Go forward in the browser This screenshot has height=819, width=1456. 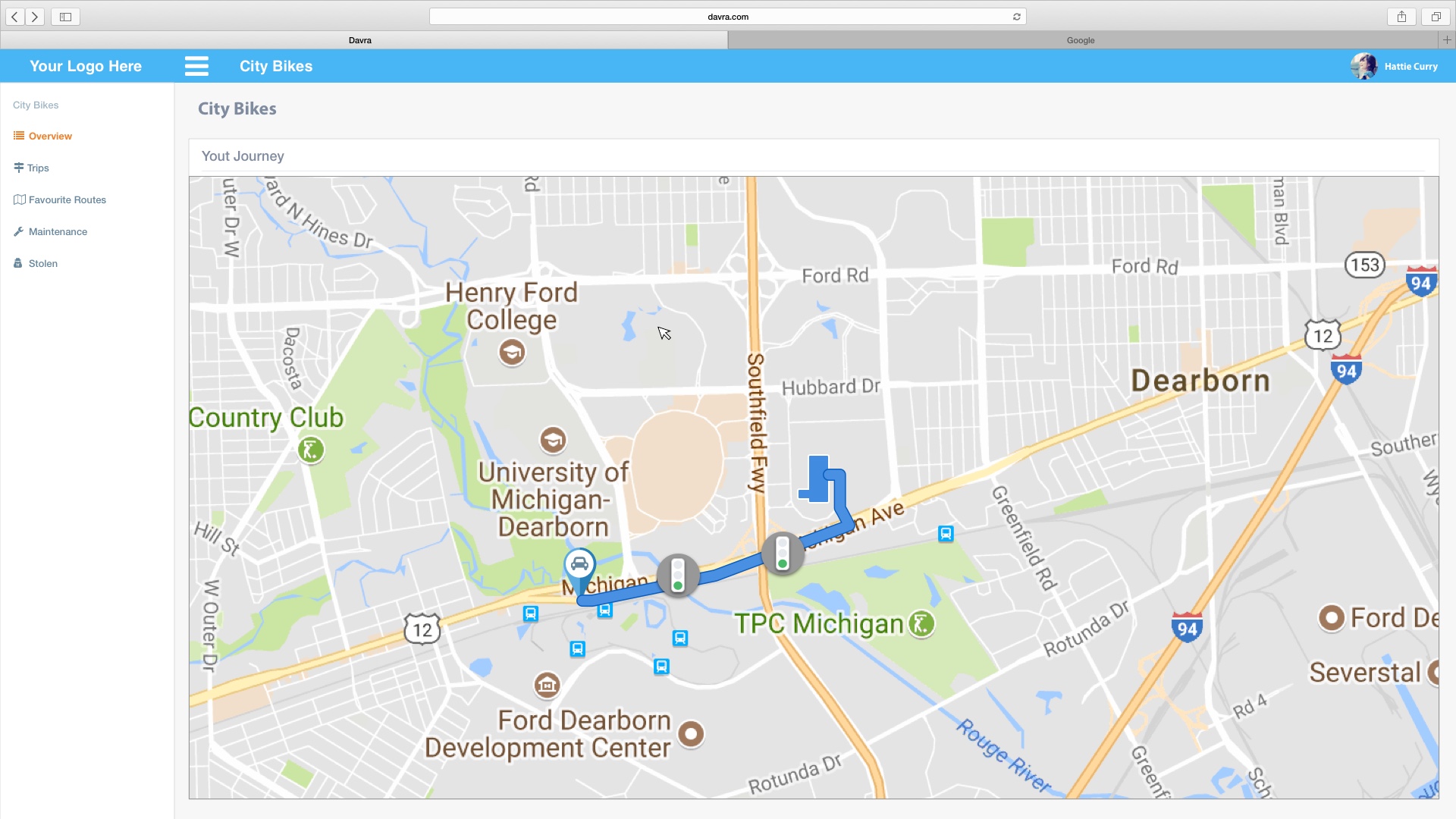(x=35, y=17)
